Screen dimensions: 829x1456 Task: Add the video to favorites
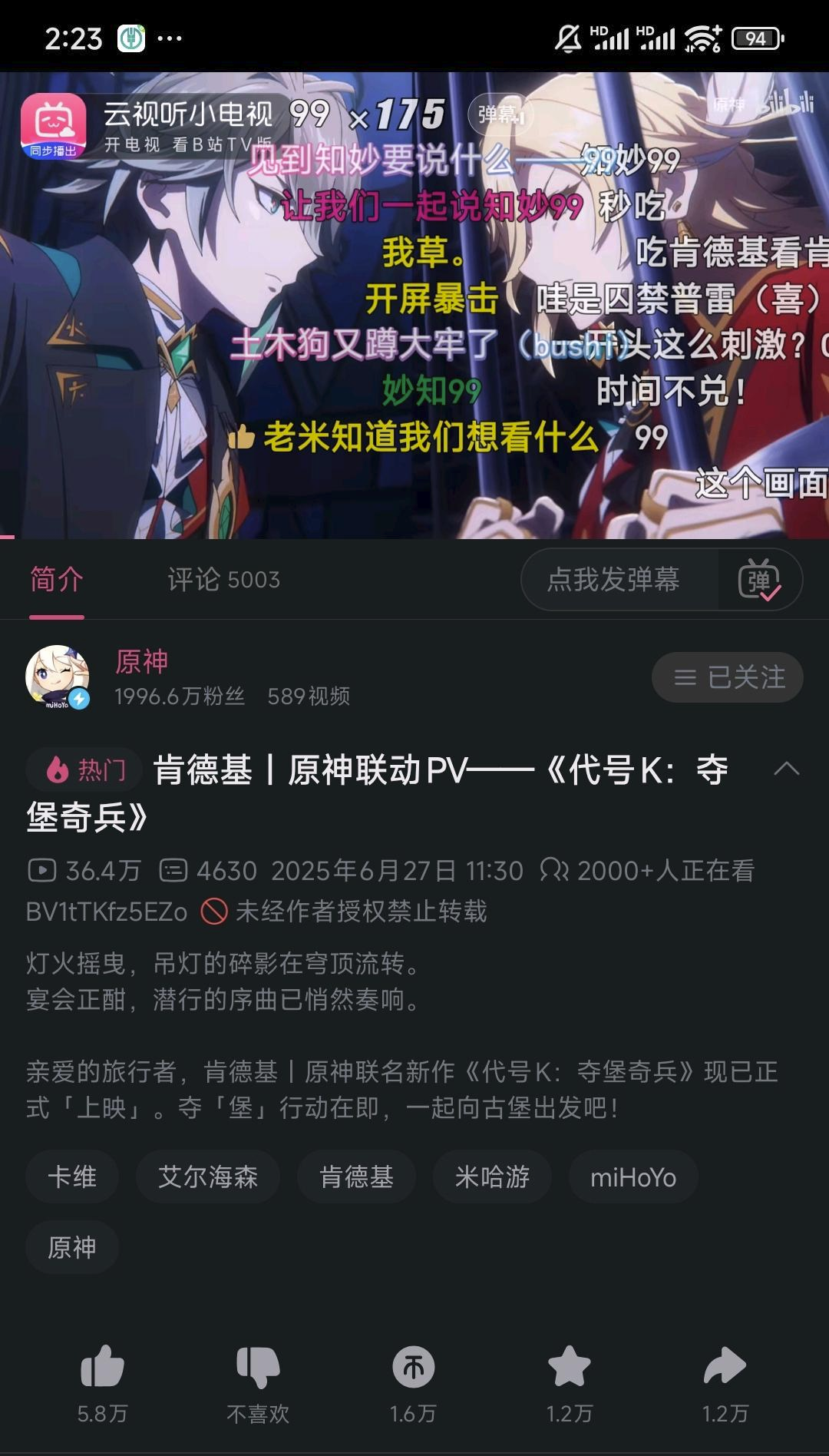[570, 1367]
